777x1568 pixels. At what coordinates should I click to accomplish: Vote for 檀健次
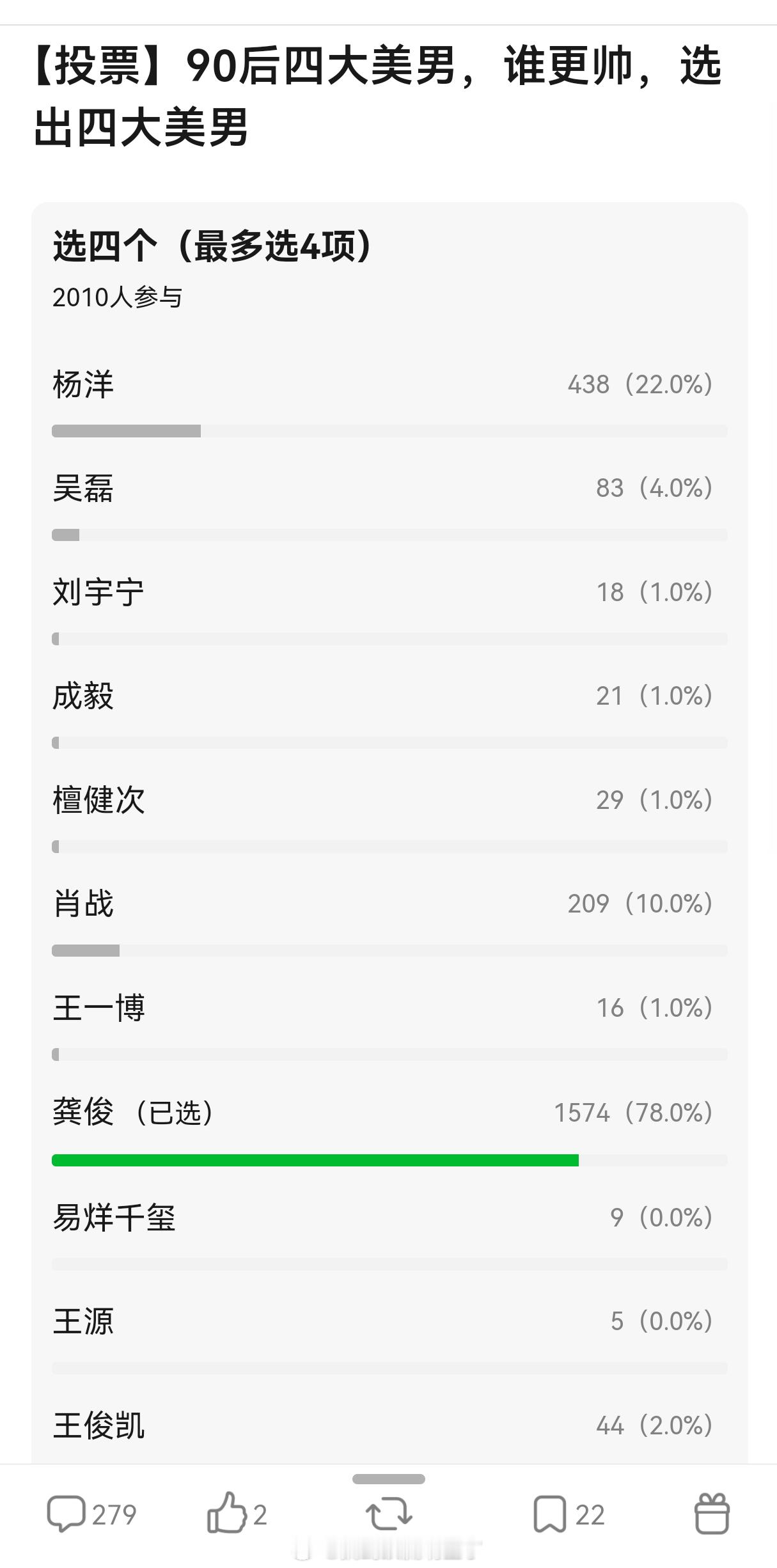[389, 814]
